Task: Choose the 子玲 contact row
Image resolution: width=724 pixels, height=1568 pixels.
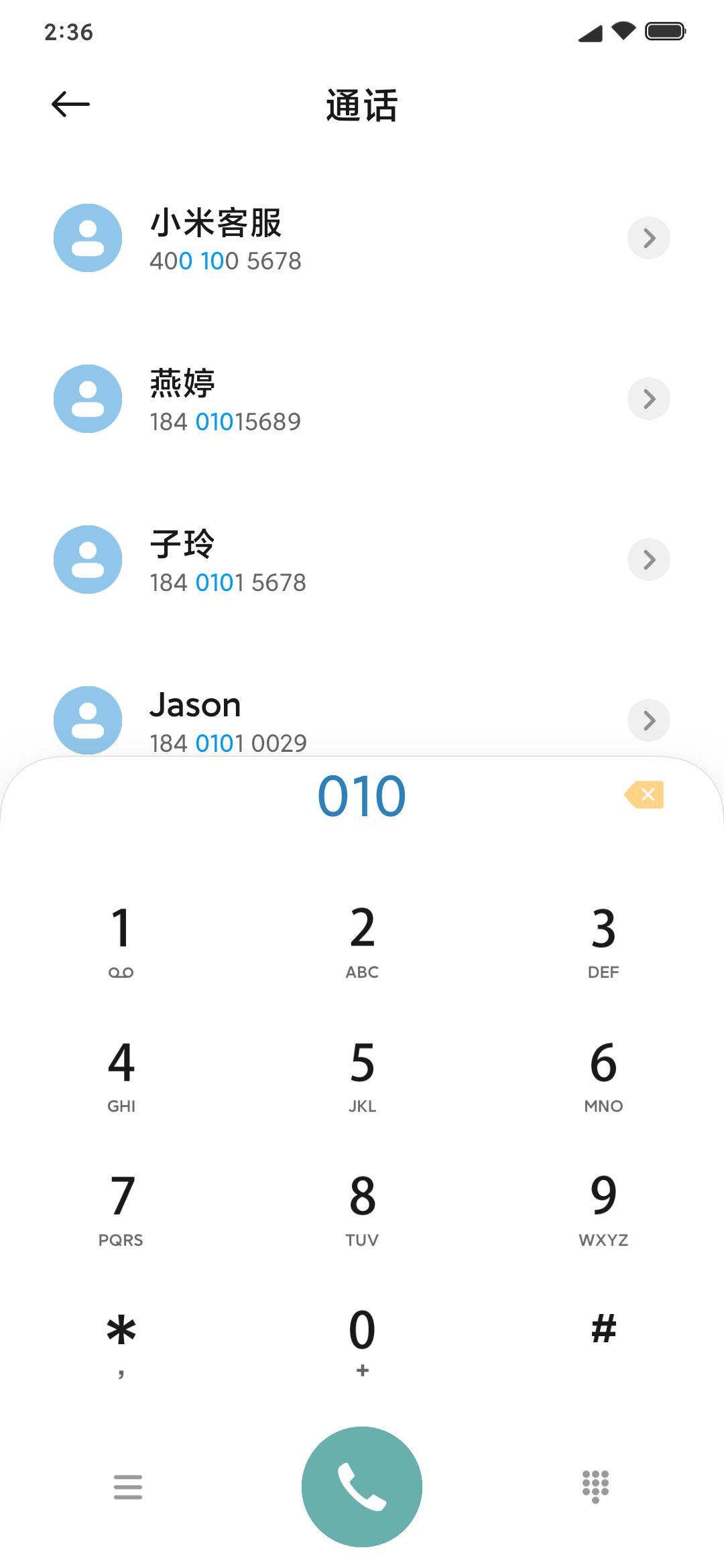Action: point(362,560)
